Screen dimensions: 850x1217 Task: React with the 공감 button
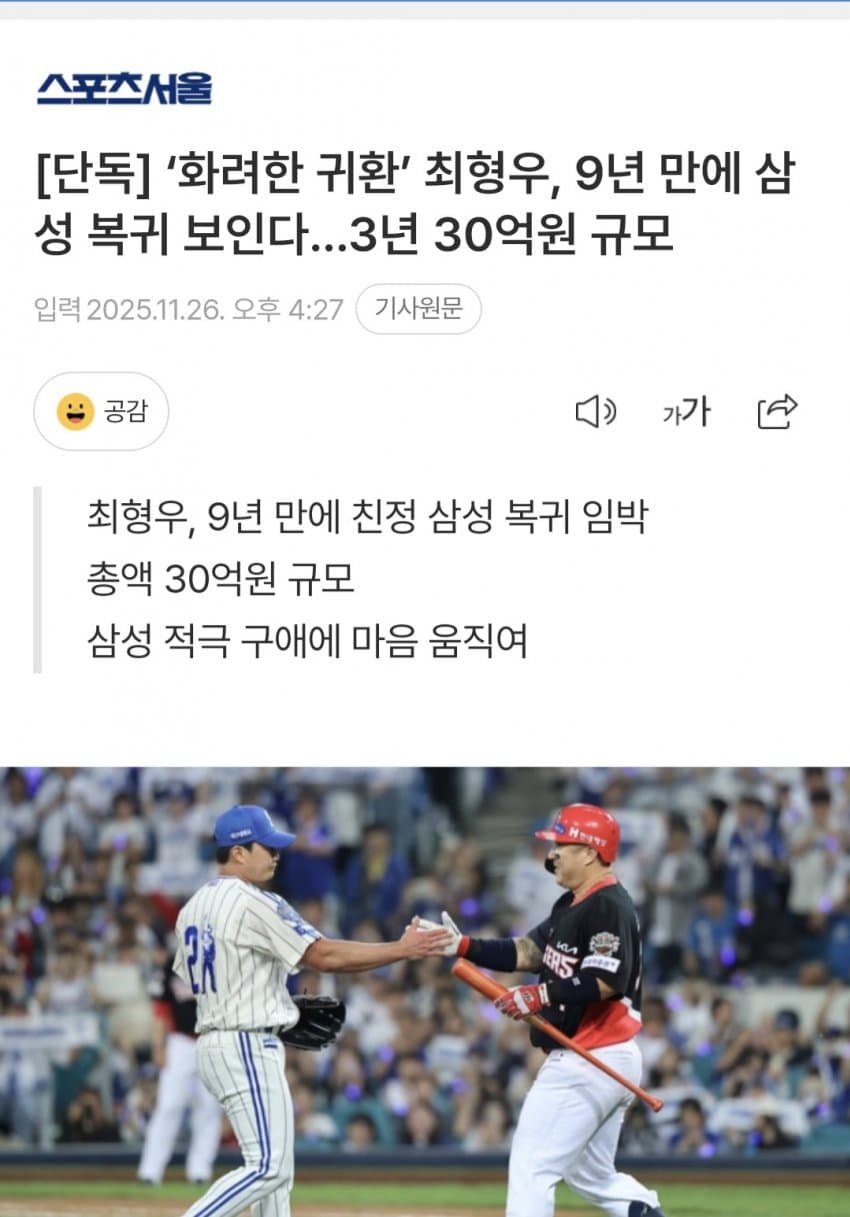pyautogui.click(x=101, y=411)
